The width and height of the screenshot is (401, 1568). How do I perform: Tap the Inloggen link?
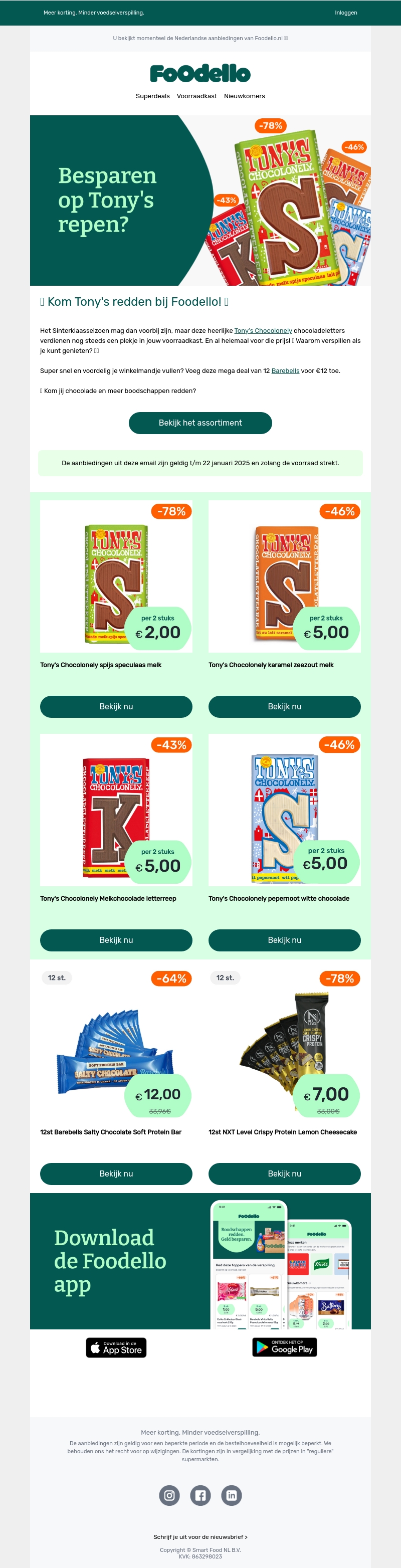pyautogui.click(x=346, y=13)
